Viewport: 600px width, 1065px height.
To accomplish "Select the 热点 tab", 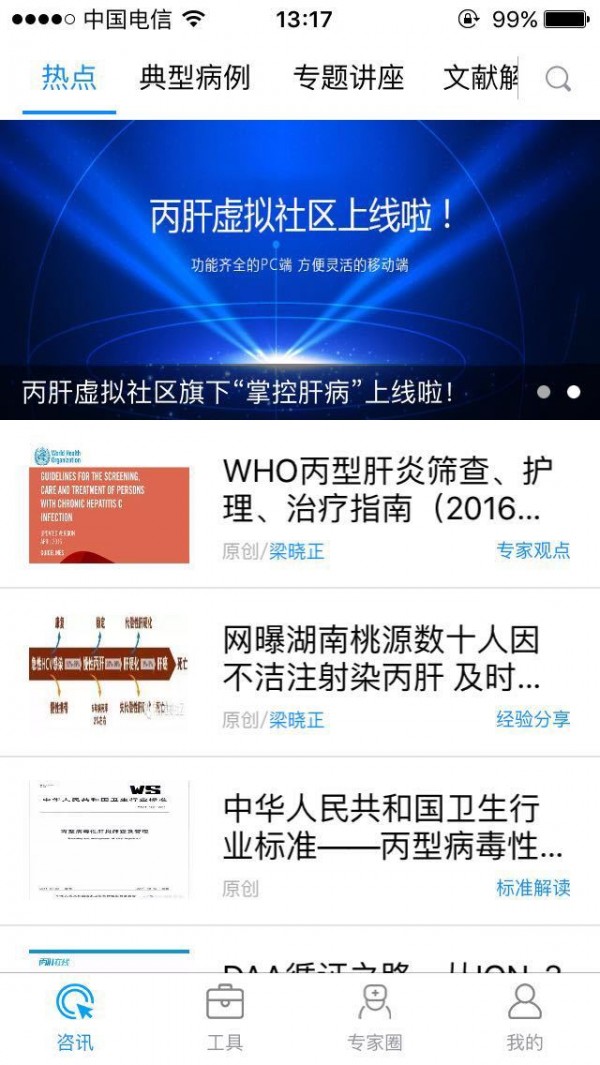I will coord(69,78).
